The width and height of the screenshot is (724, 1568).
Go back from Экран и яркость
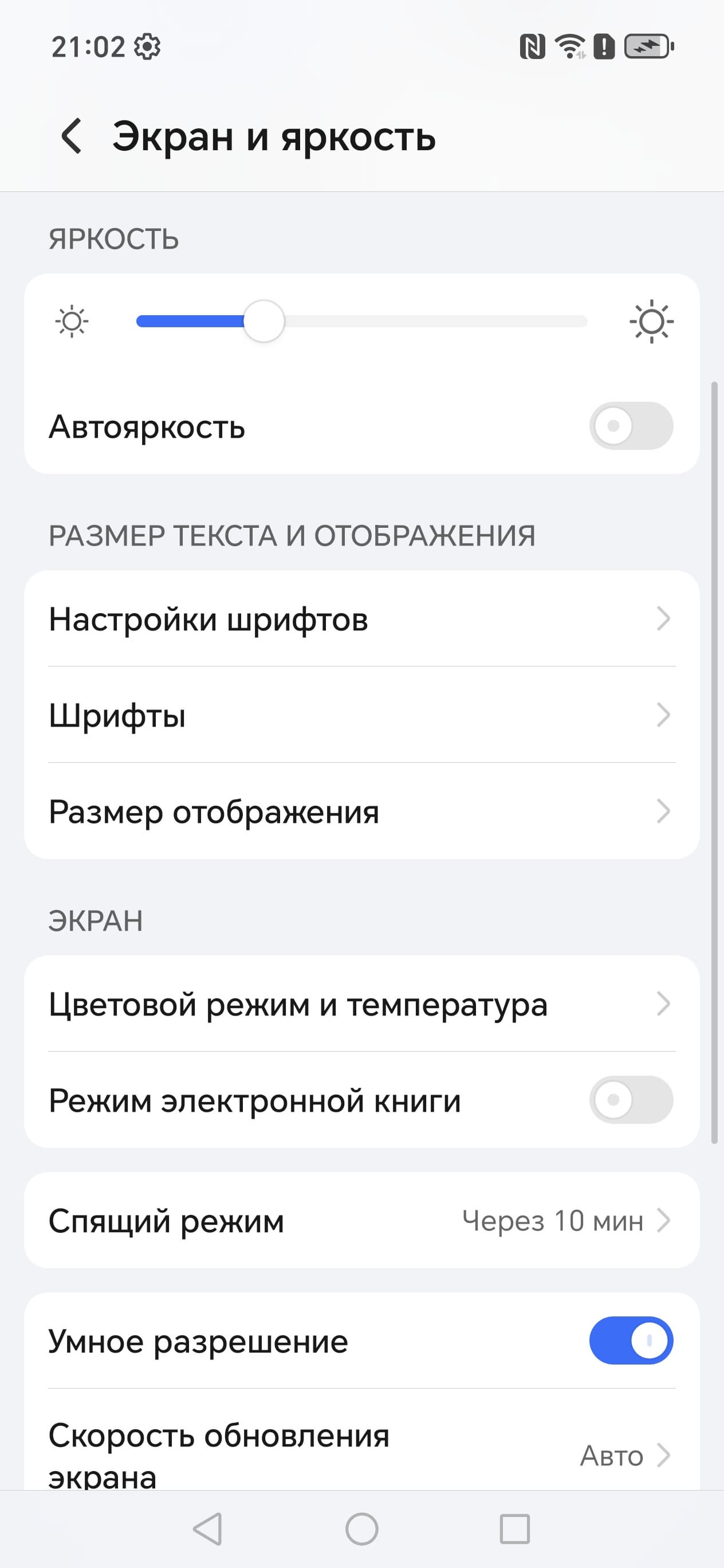click(72, 136)
